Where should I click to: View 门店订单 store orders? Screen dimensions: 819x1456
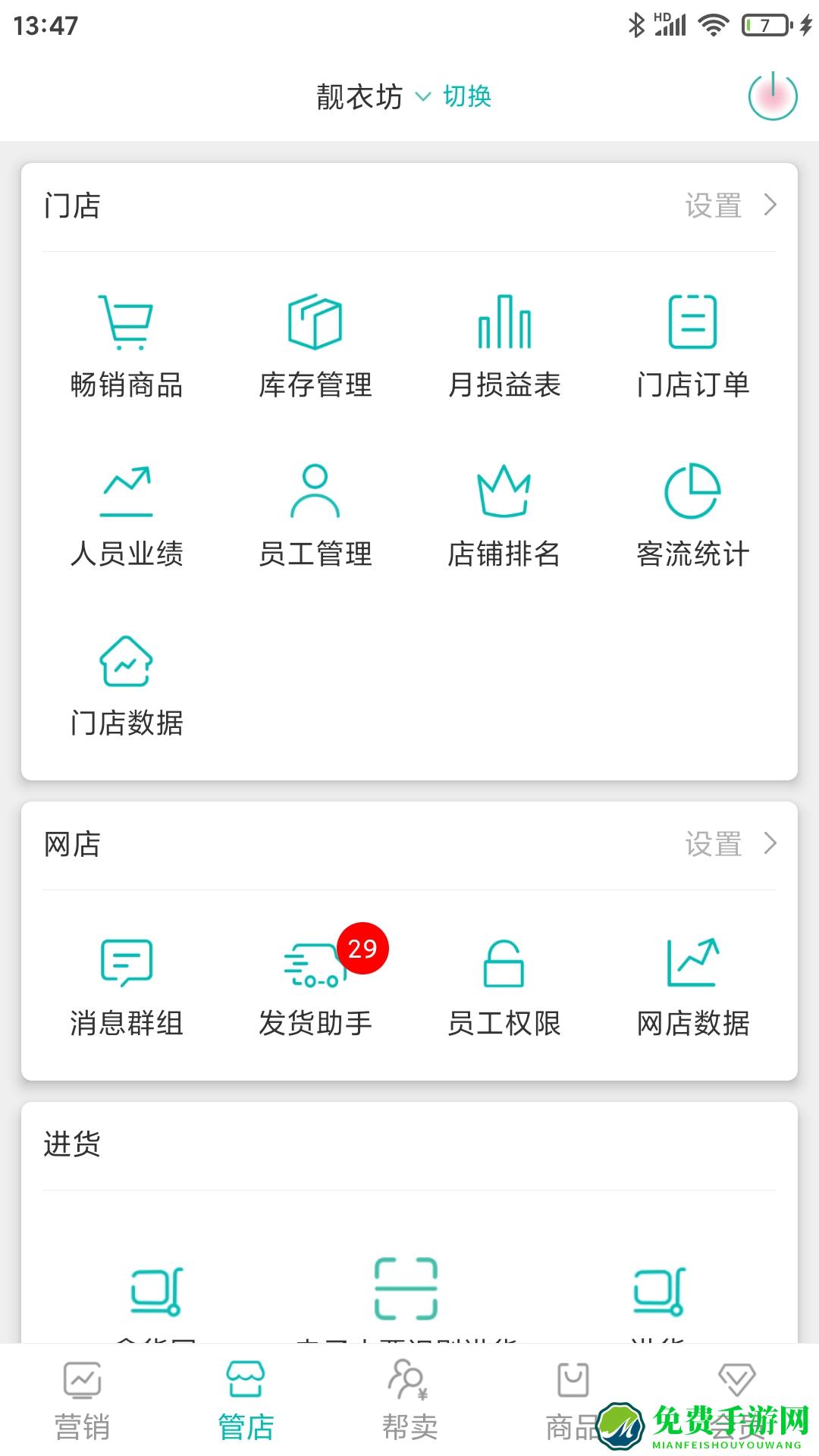pos(692,345)
